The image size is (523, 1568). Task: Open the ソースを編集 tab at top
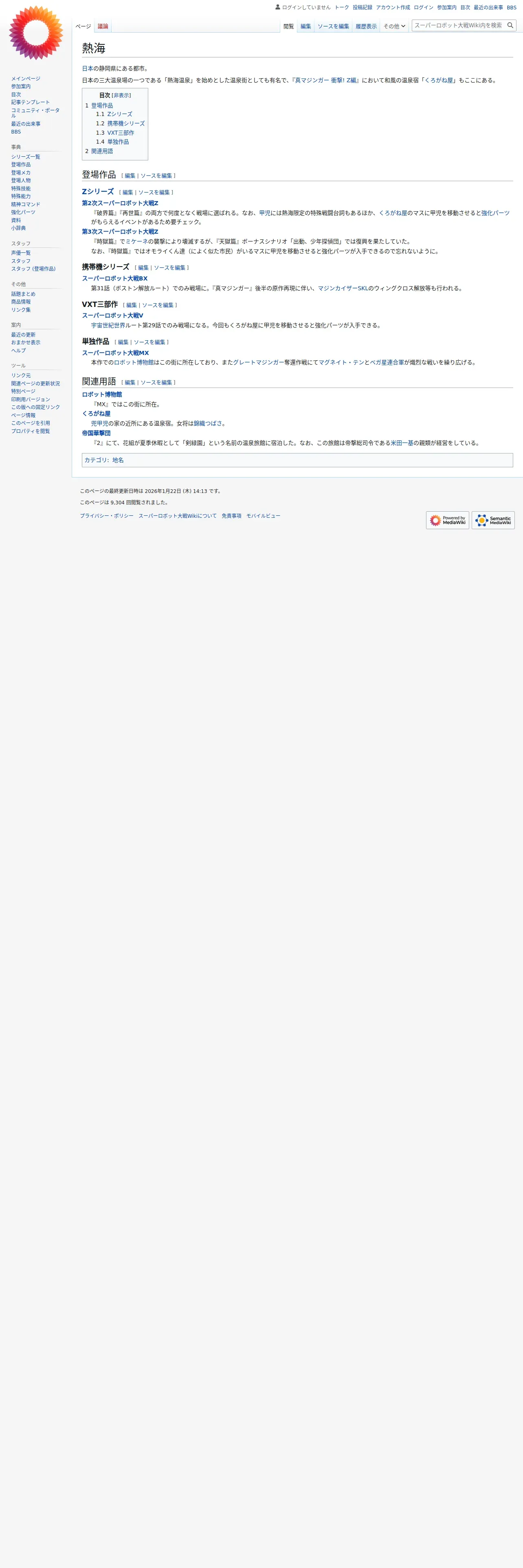pyautogui.click(x=334, y=26)
